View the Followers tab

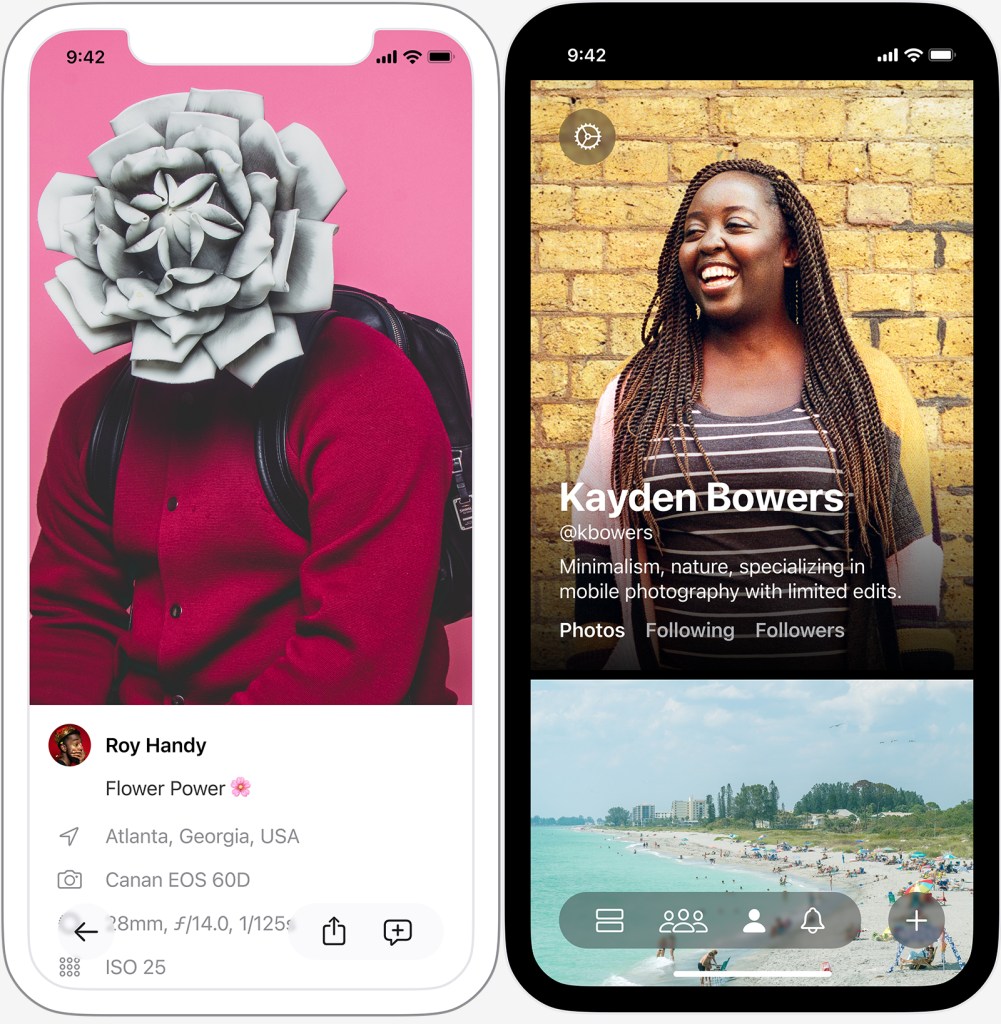(x=800, y=630)
